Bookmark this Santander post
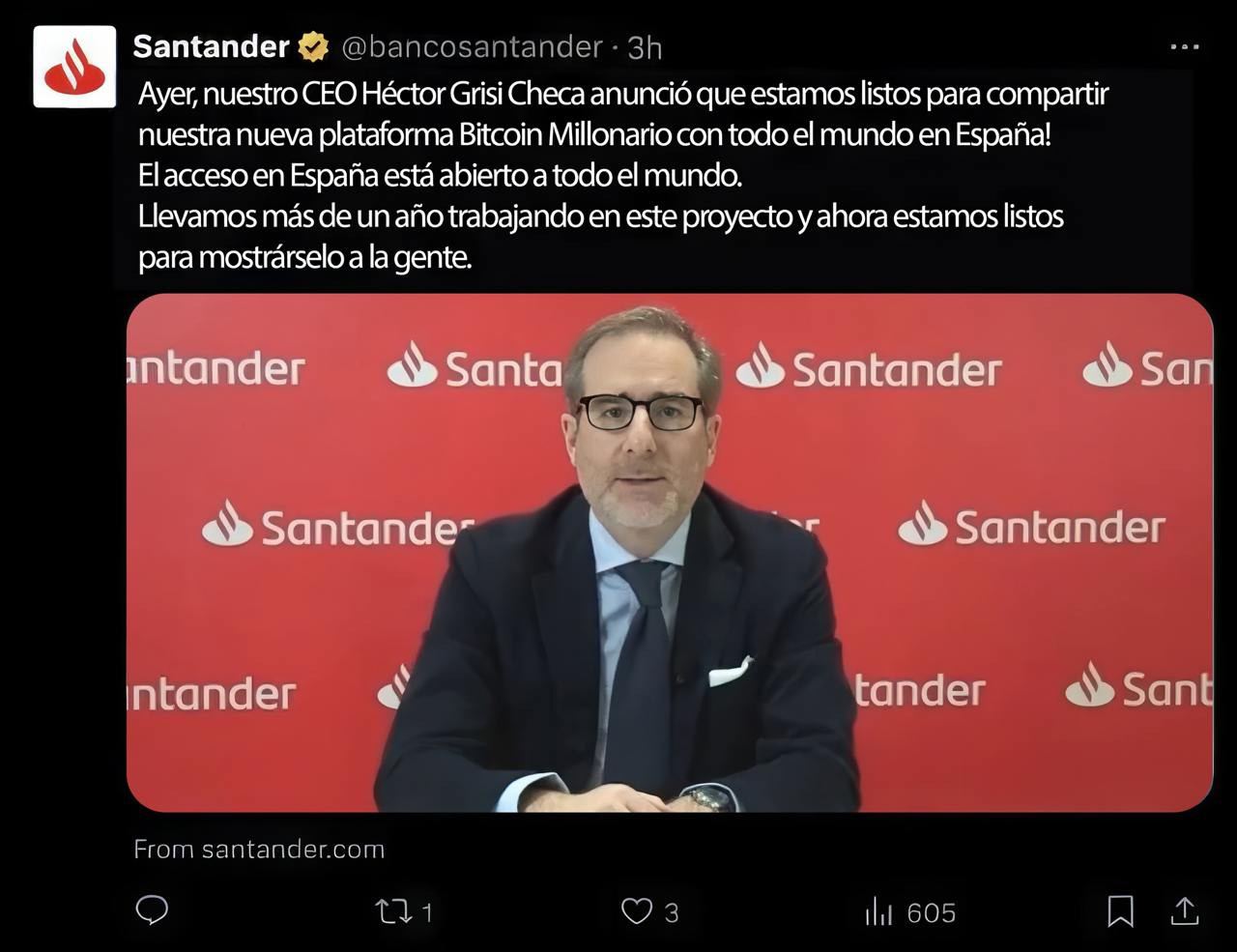Image resolution: width=1237 pixels, height=952 pixels. click(x=1120, y=911)
